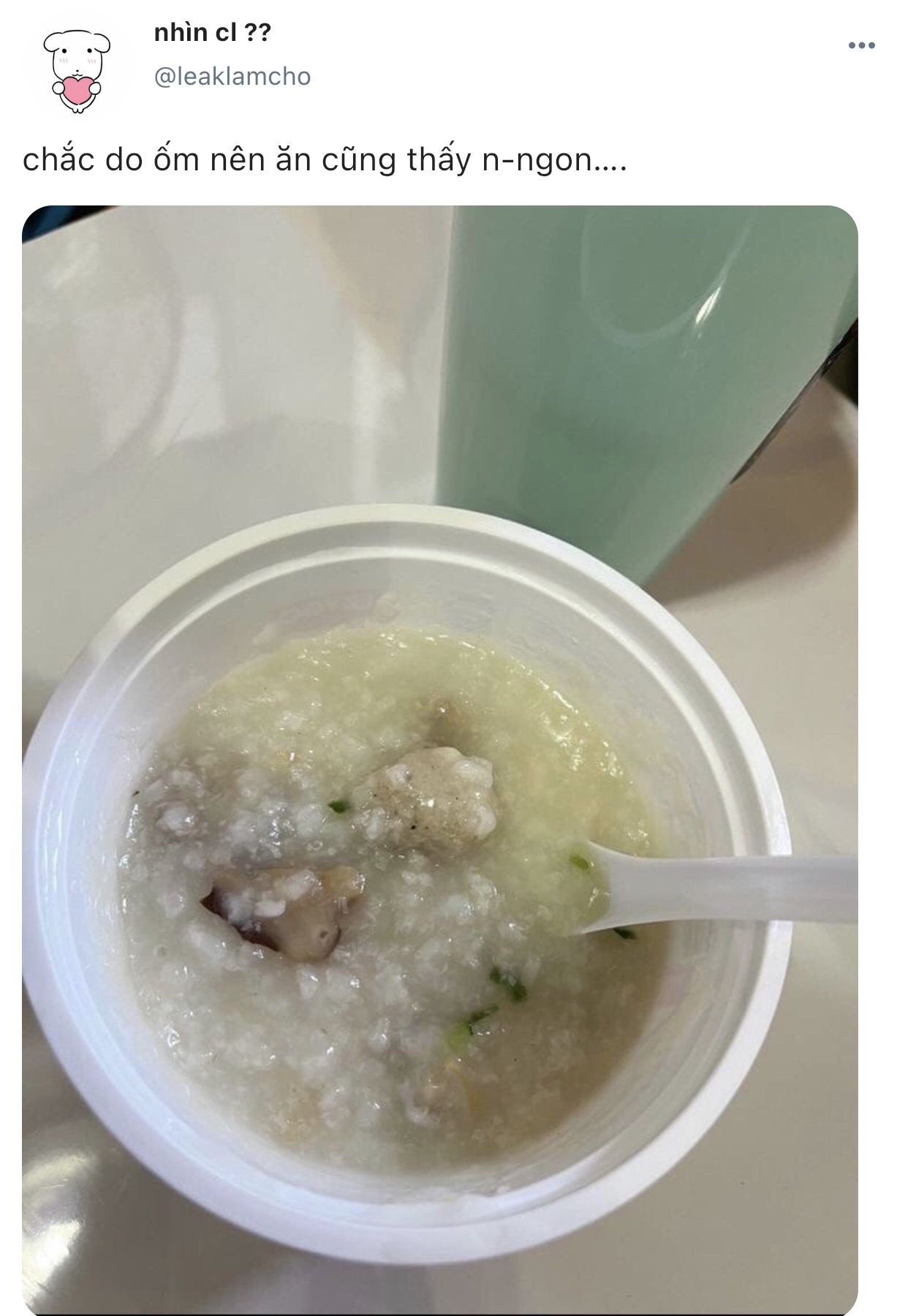The image size is (908, 1316).
Task: Open the @leaklamcho handle
Action: pyautogui.click(x=232, y=77)
